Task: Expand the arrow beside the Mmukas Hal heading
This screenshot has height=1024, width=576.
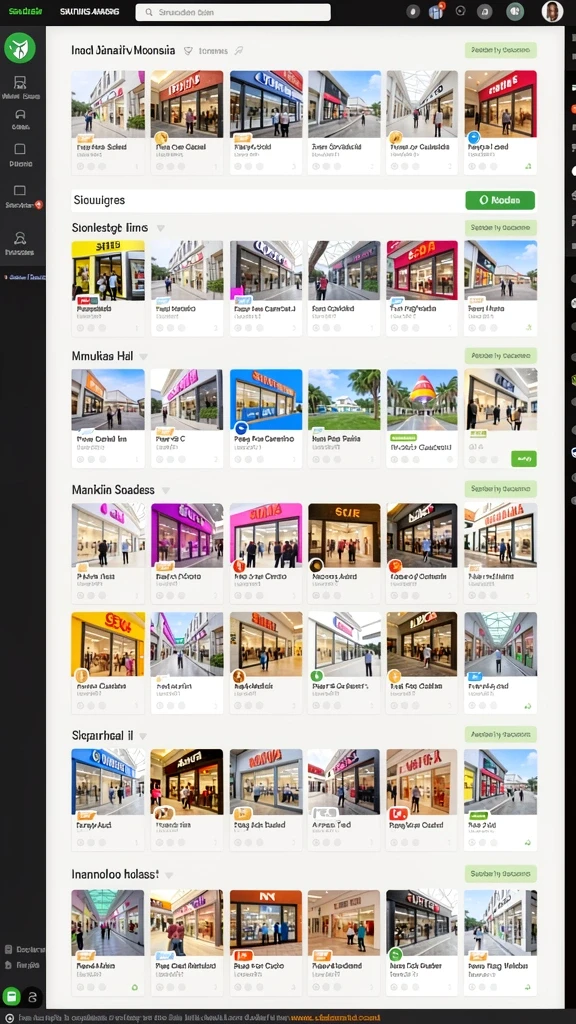Action: pos(143,357)
